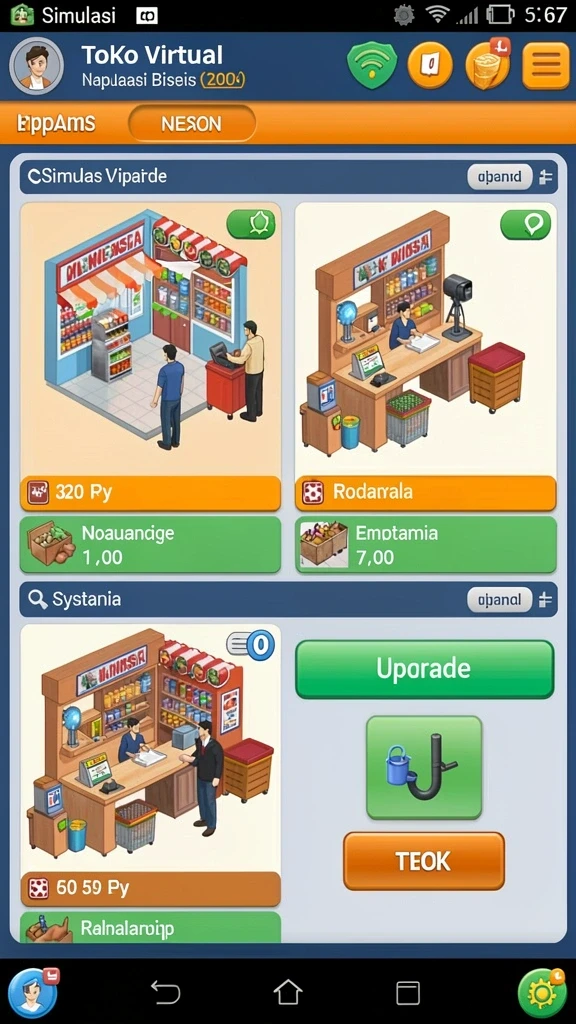Open the Ralnalaroipp item
Viewport: 576px width, 1024px height.
coord(151,927)
